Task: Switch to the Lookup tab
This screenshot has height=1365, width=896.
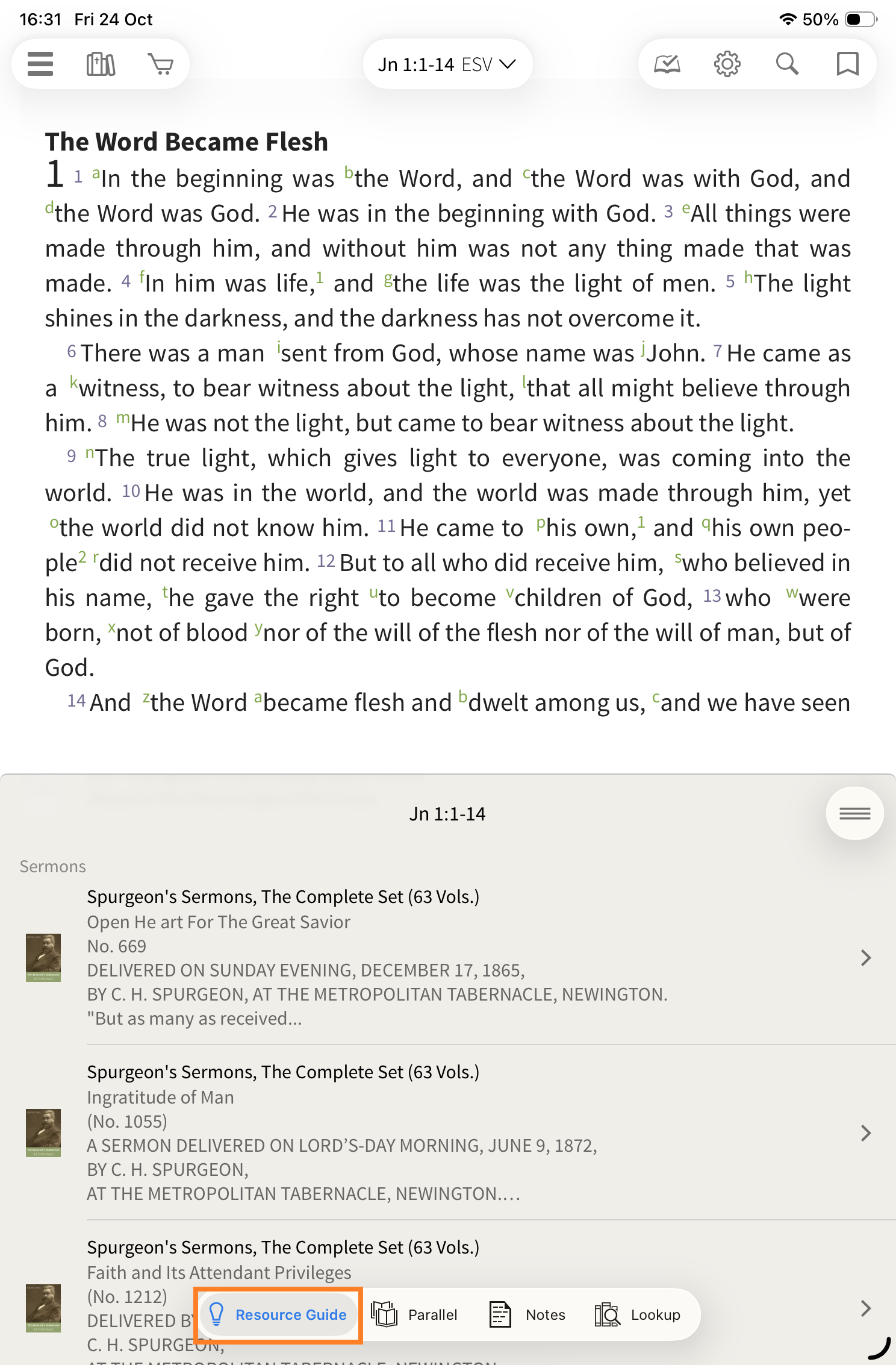Action: pos(638,1314)
